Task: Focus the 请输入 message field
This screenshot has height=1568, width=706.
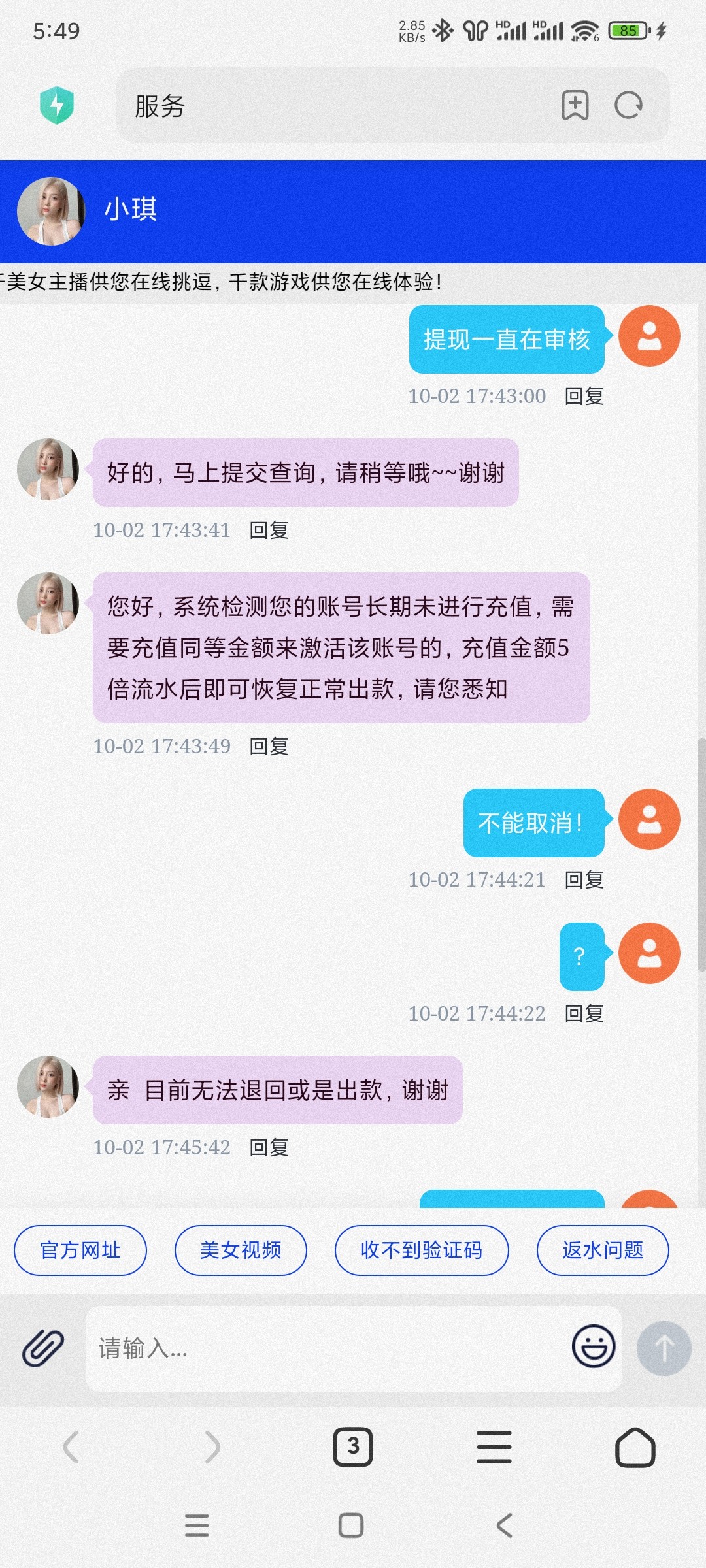Action: [327, 1348]
